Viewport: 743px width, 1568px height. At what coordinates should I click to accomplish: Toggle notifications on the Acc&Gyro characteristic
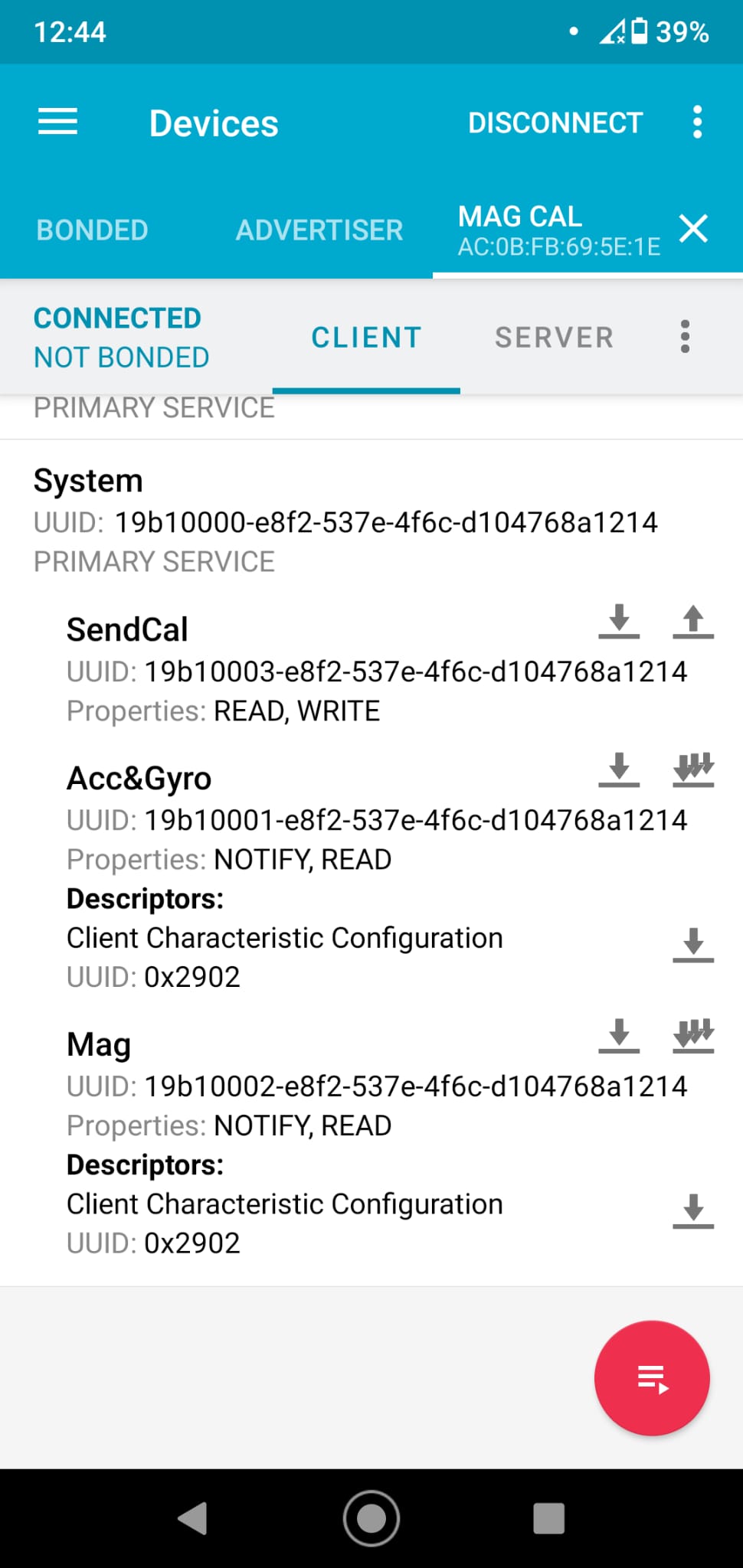(693, 772)
